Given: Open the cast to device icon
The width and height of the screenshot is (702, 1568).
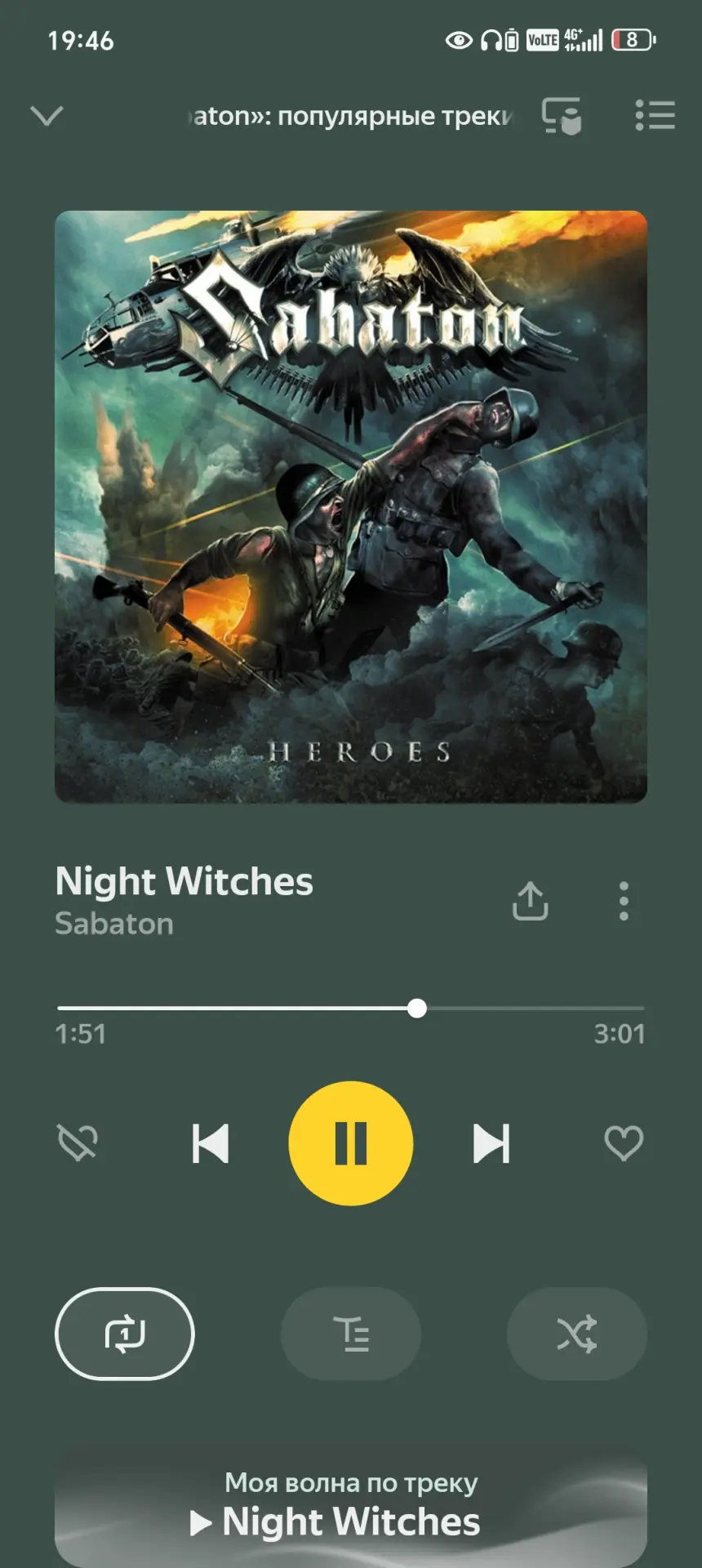Looking at the screenshot, I should [562, 116].
